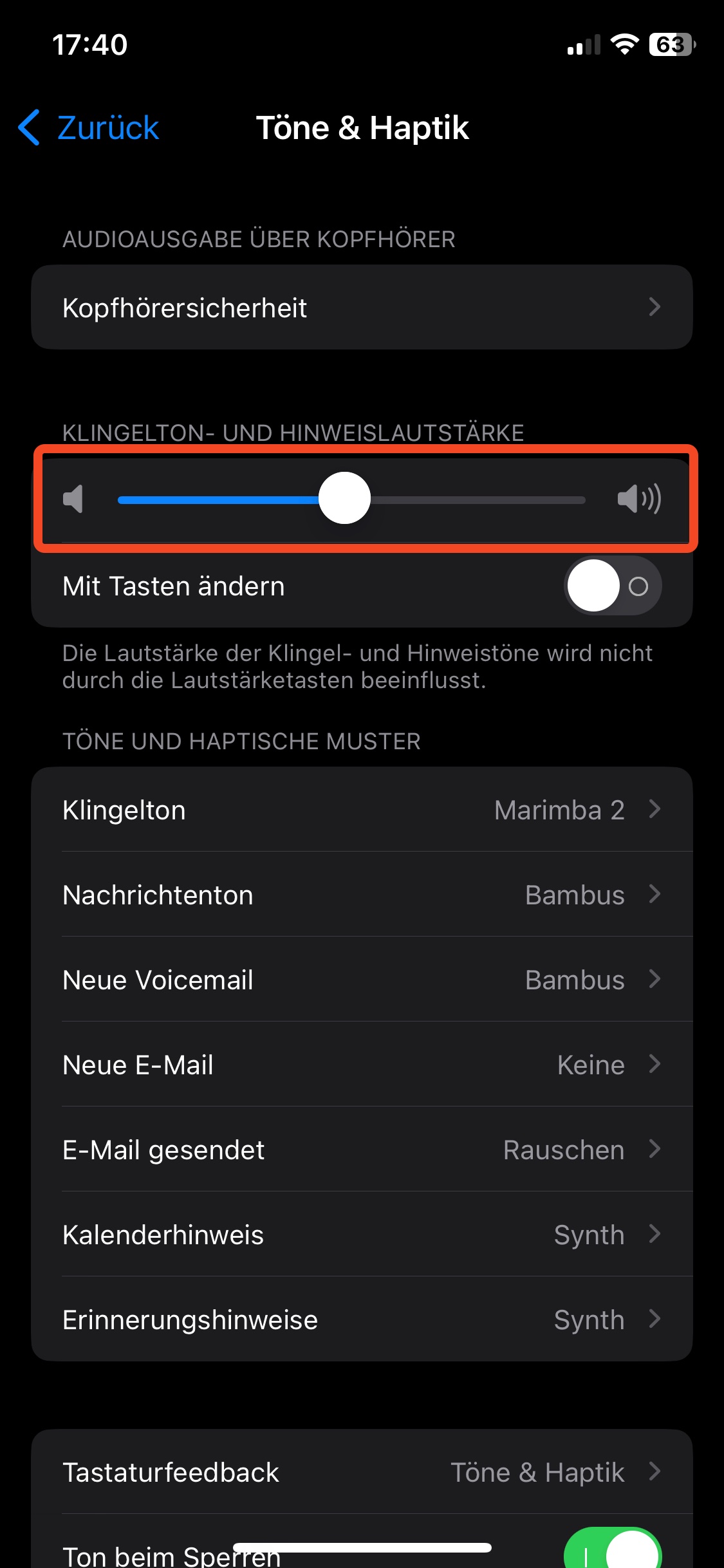The width and height of the screenshot is (724, 1568).
Task: Go back with the Zurück button
Action: [89, 127]
